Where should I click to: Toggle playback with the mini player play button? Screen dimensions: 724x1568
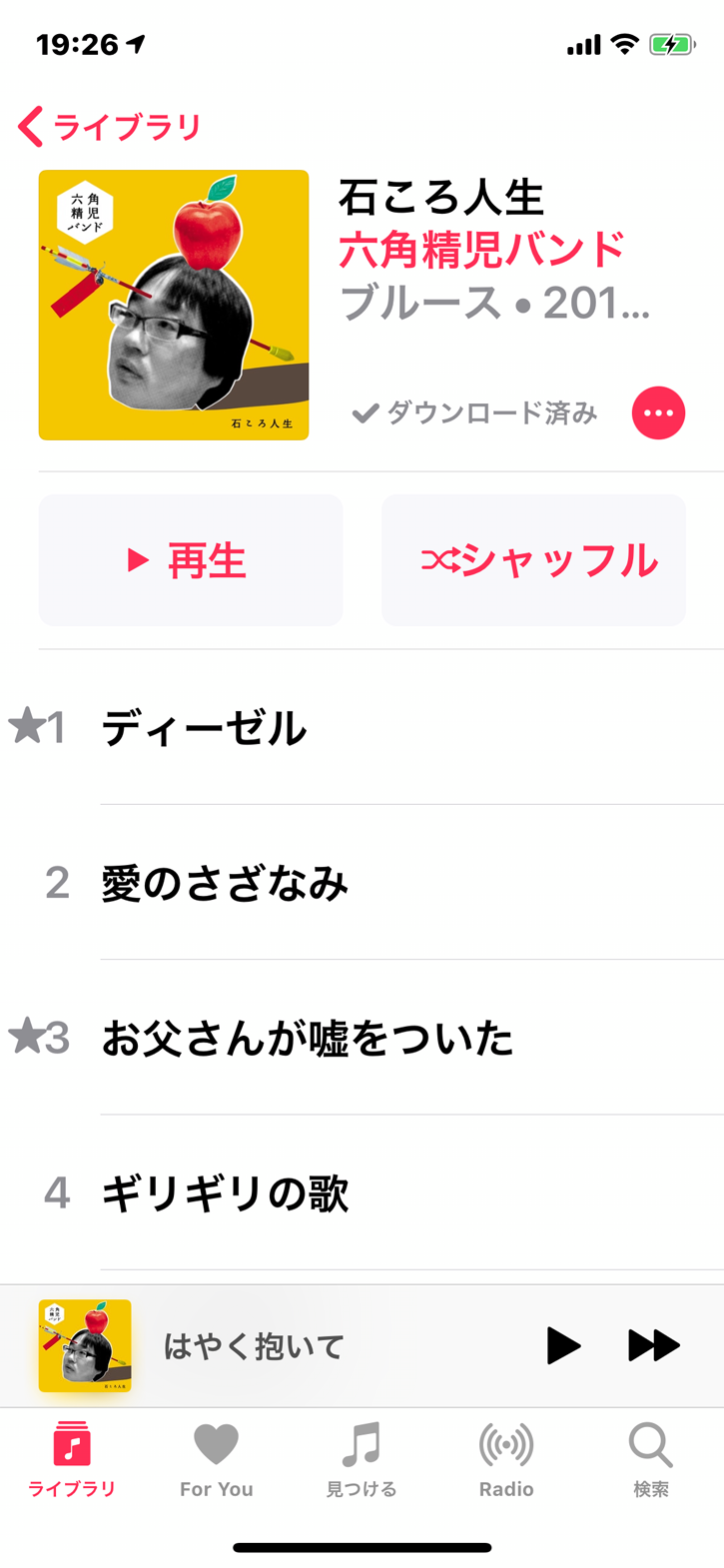563,1345
